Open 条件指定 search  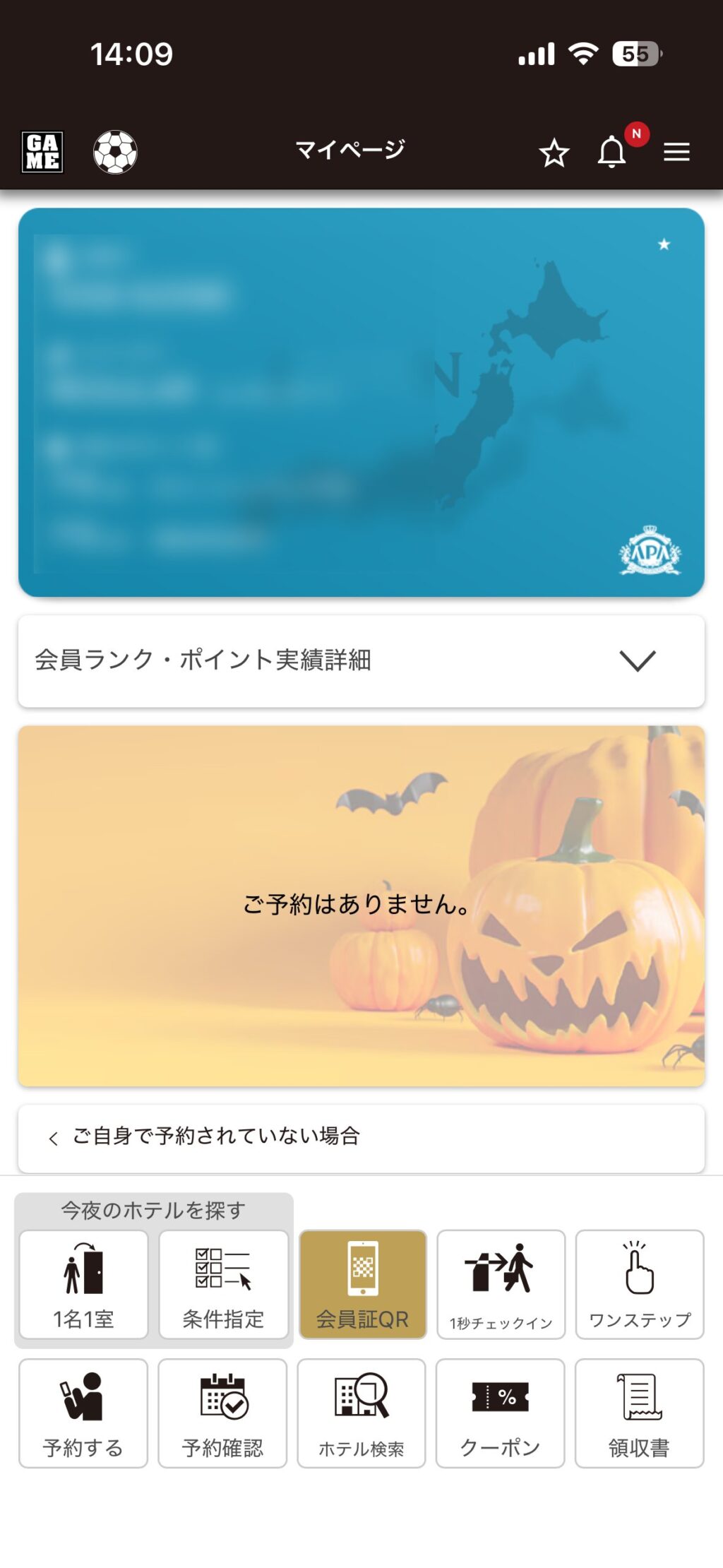click(x=223, y=1284)
